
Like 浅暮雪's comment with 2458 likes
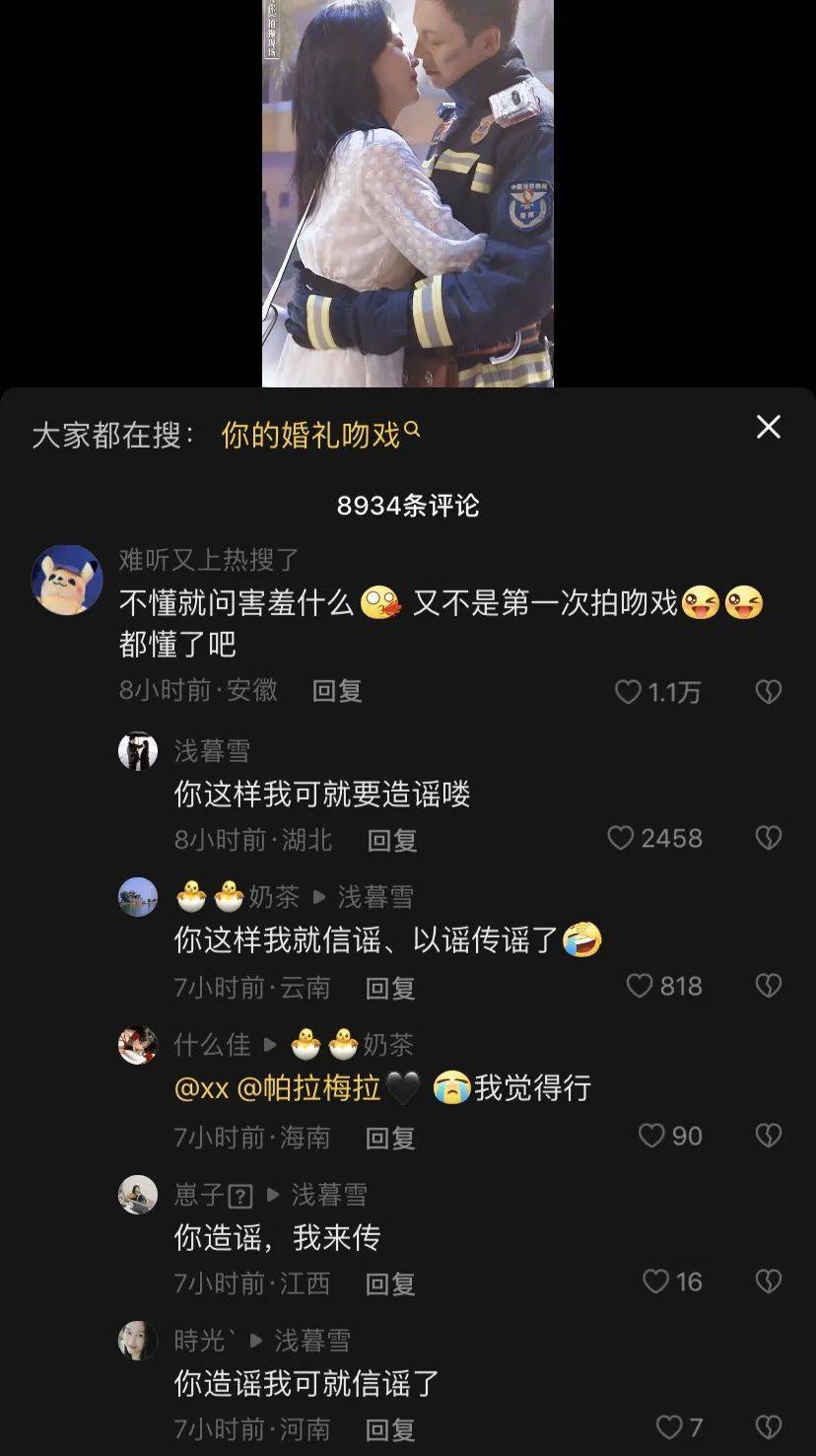coord(621,838)
